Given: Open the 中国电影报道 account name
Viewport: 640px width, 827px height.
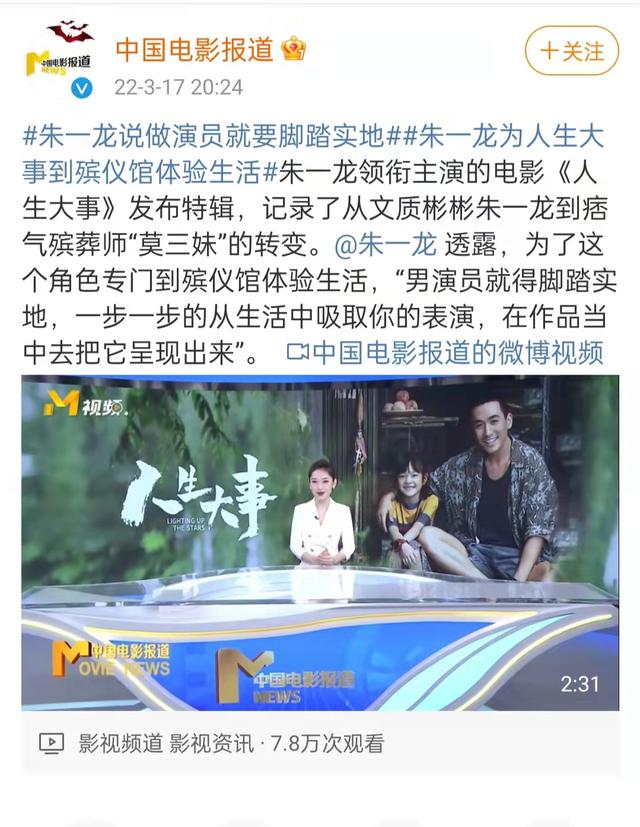Looking at the screenshot, I should 194,50.
